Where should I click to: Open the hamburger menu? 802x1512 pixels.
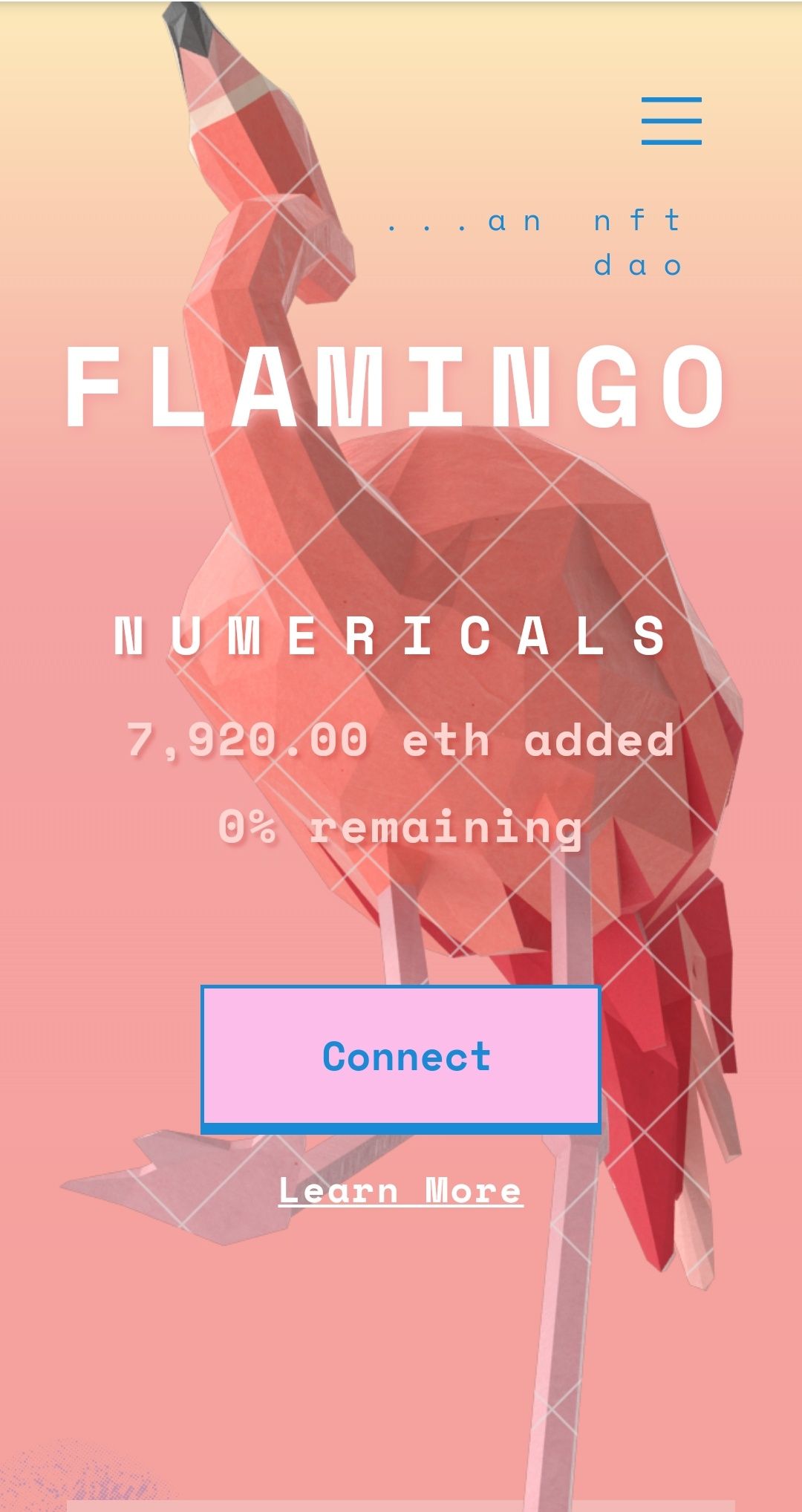[x=671, y=120]
